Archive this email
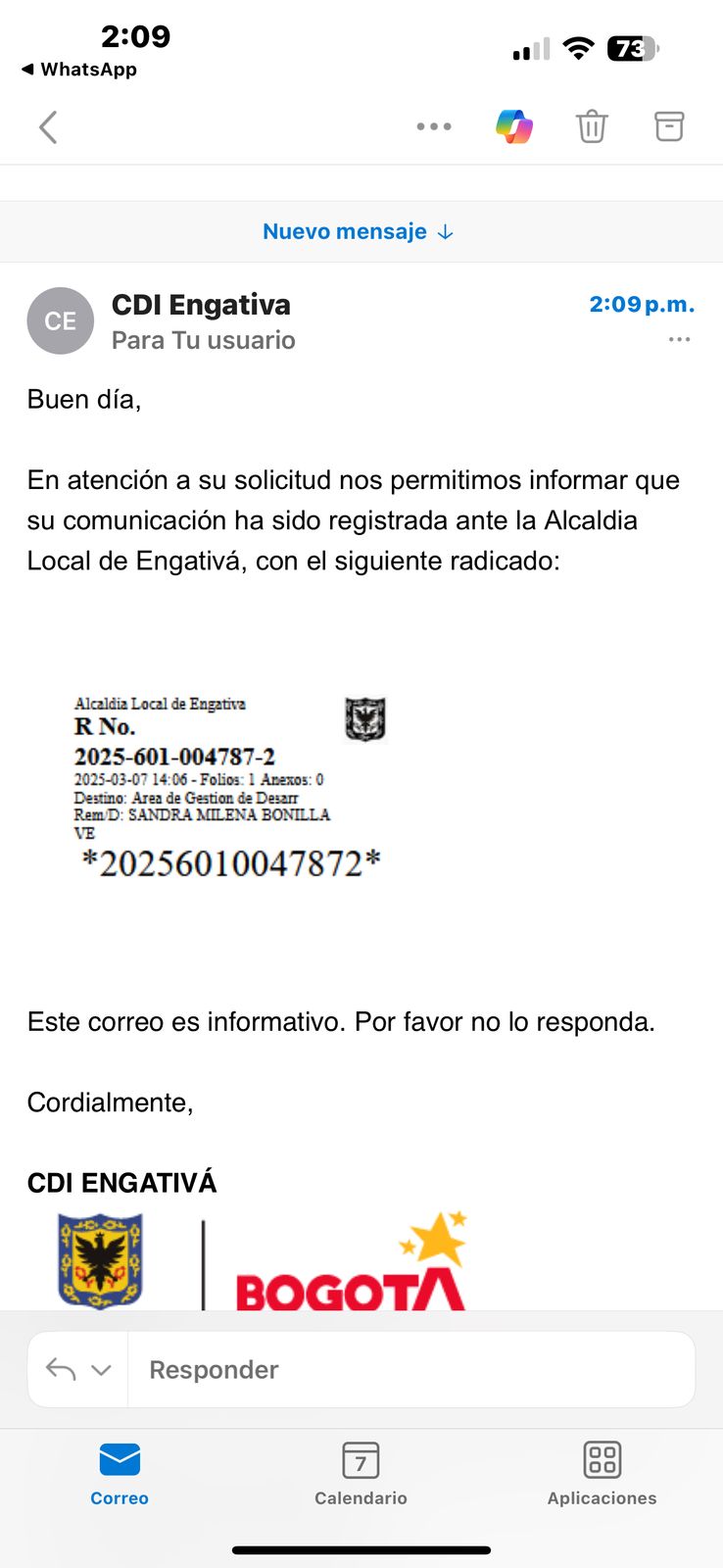 click(x=669, y=126)
